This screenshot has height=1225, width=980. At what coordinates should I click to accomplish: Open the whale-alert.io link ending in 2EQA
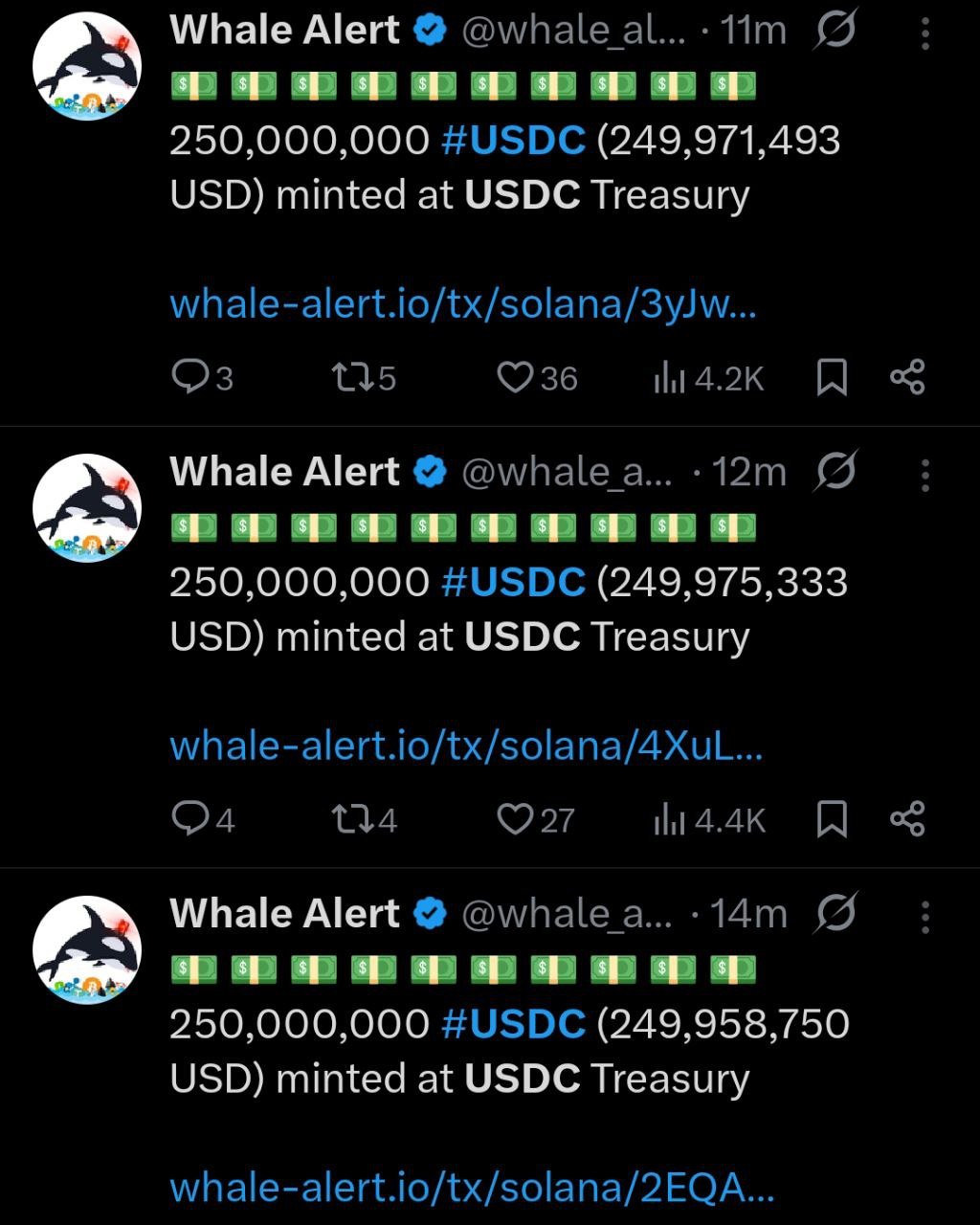(471, 1188)
